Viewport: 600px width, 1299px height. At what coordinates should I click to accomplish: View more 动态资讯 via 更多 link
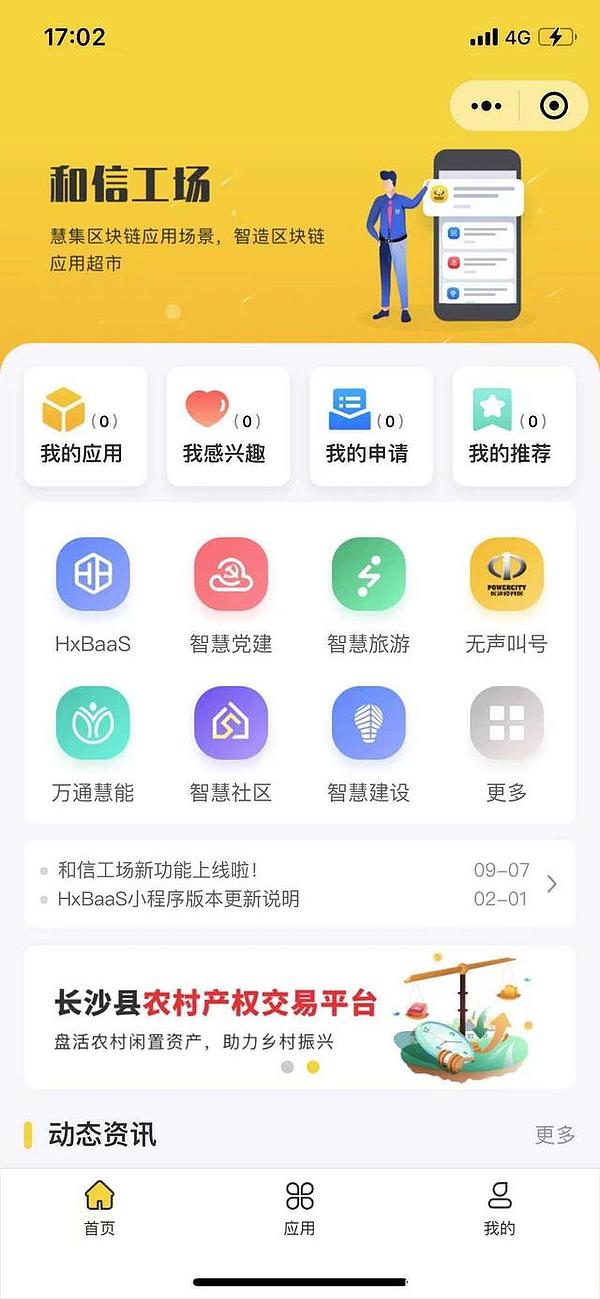click(555, 1135)
